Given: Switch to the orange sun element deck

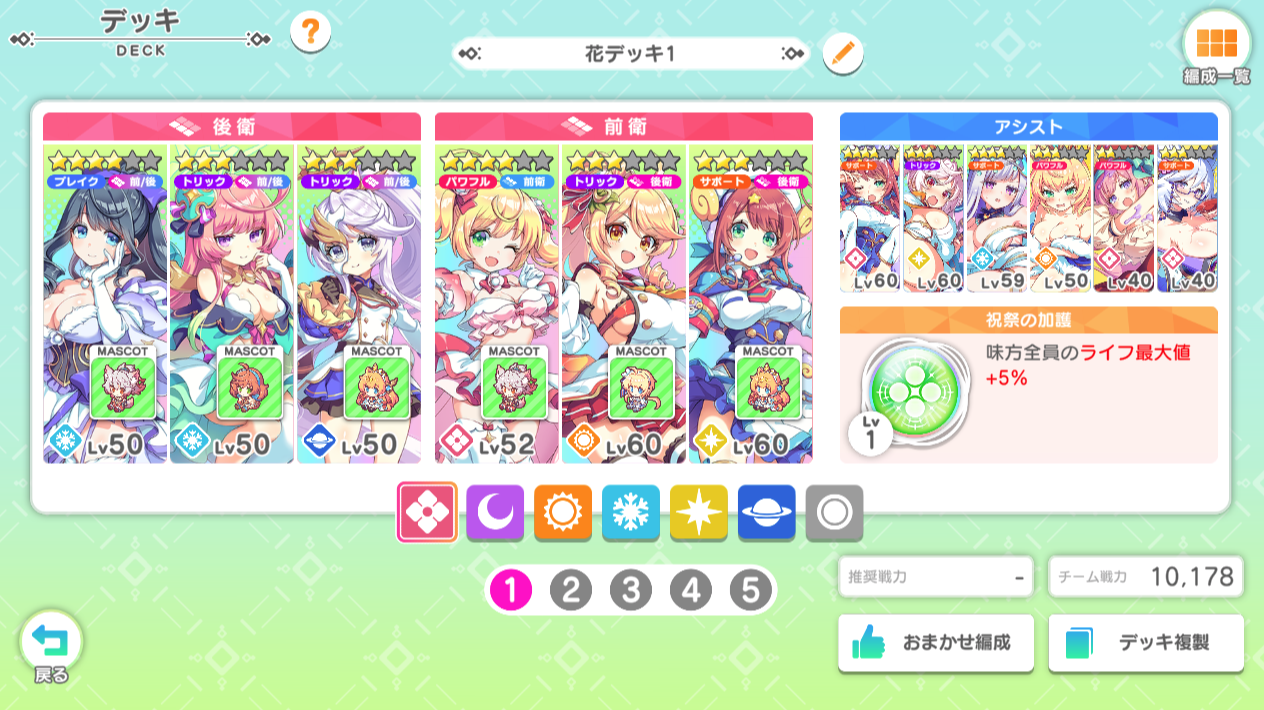Looking at the screenshot, I should pyautogui.click(x=563, y=513).
